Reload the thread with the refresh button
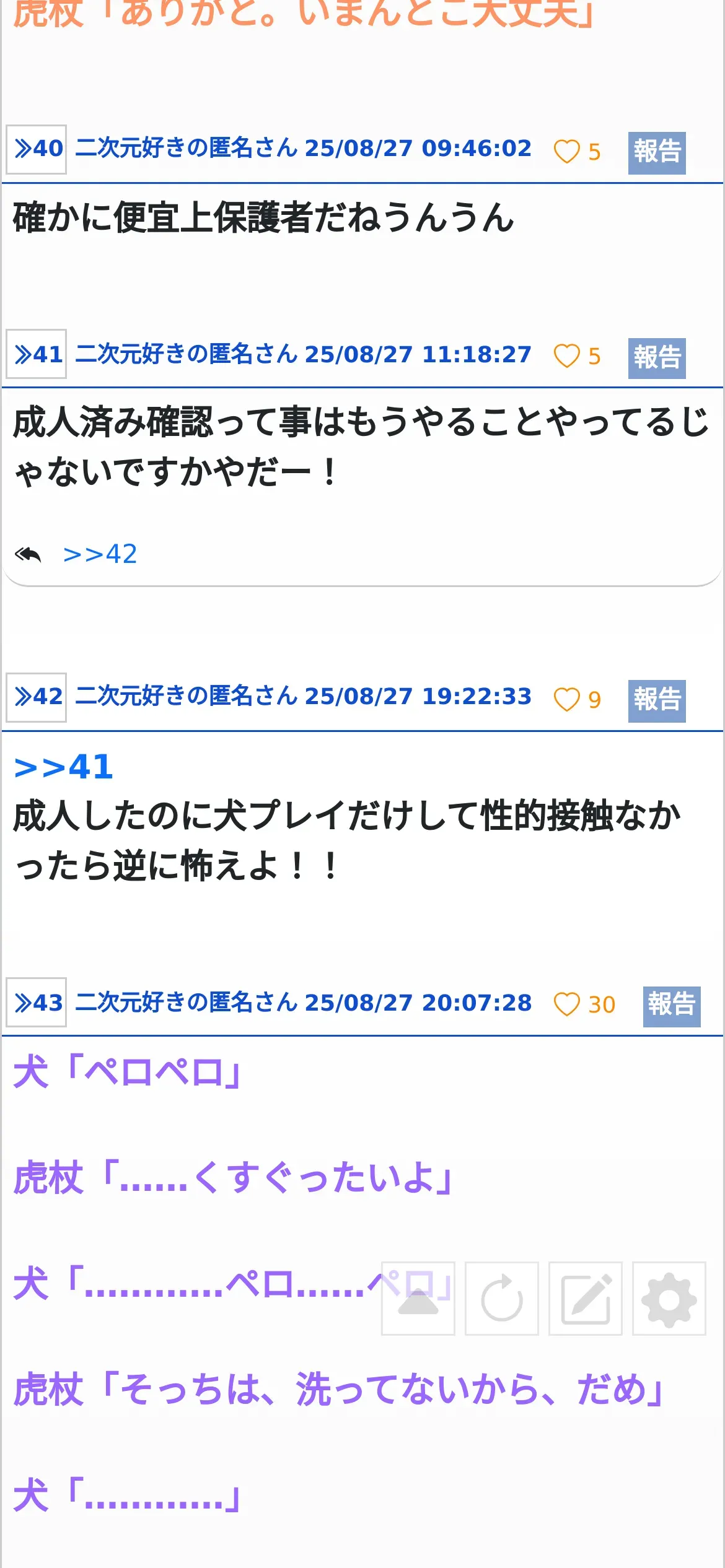Viewport: 725px width, 1568px height. [502, 1299]
